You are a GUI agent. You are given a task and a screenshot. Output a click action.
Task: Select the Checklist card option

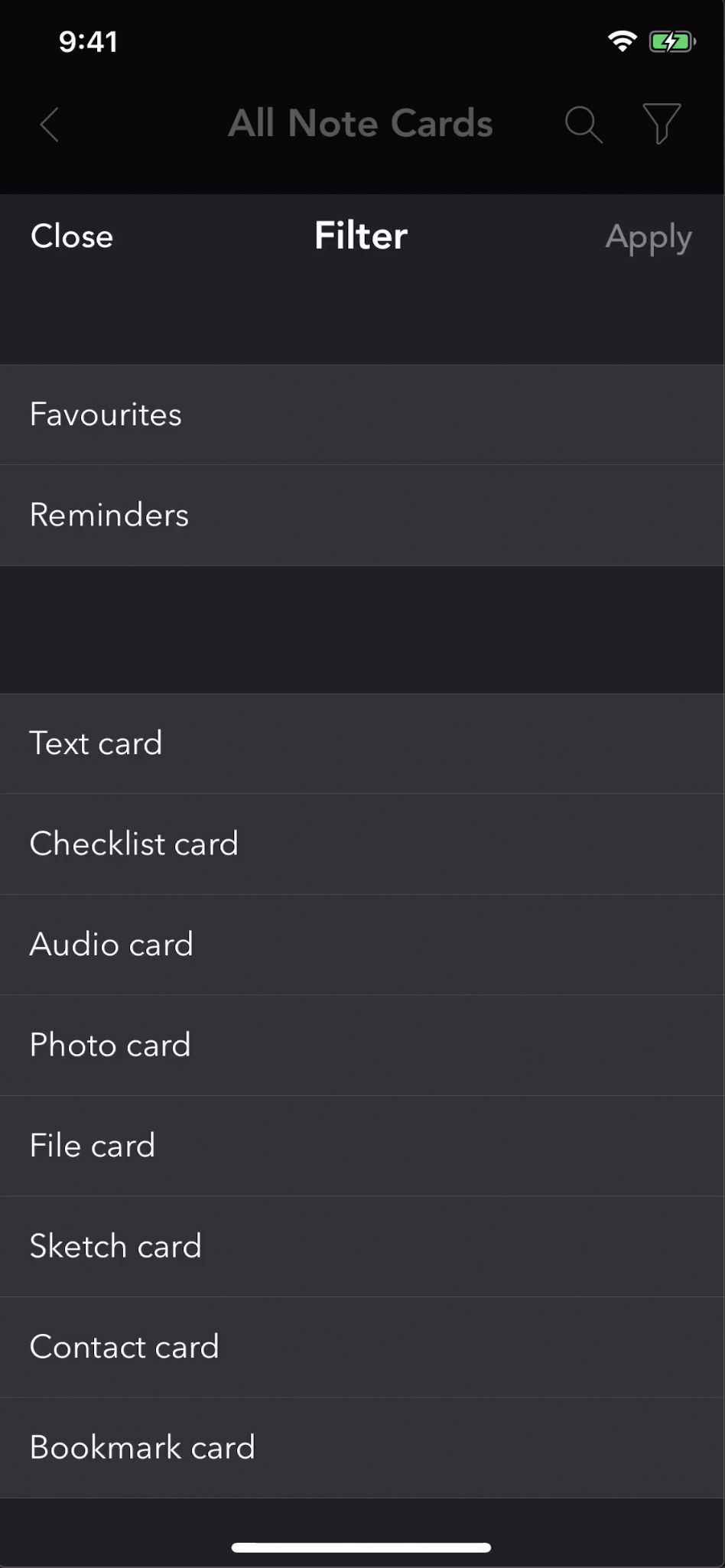134,844
